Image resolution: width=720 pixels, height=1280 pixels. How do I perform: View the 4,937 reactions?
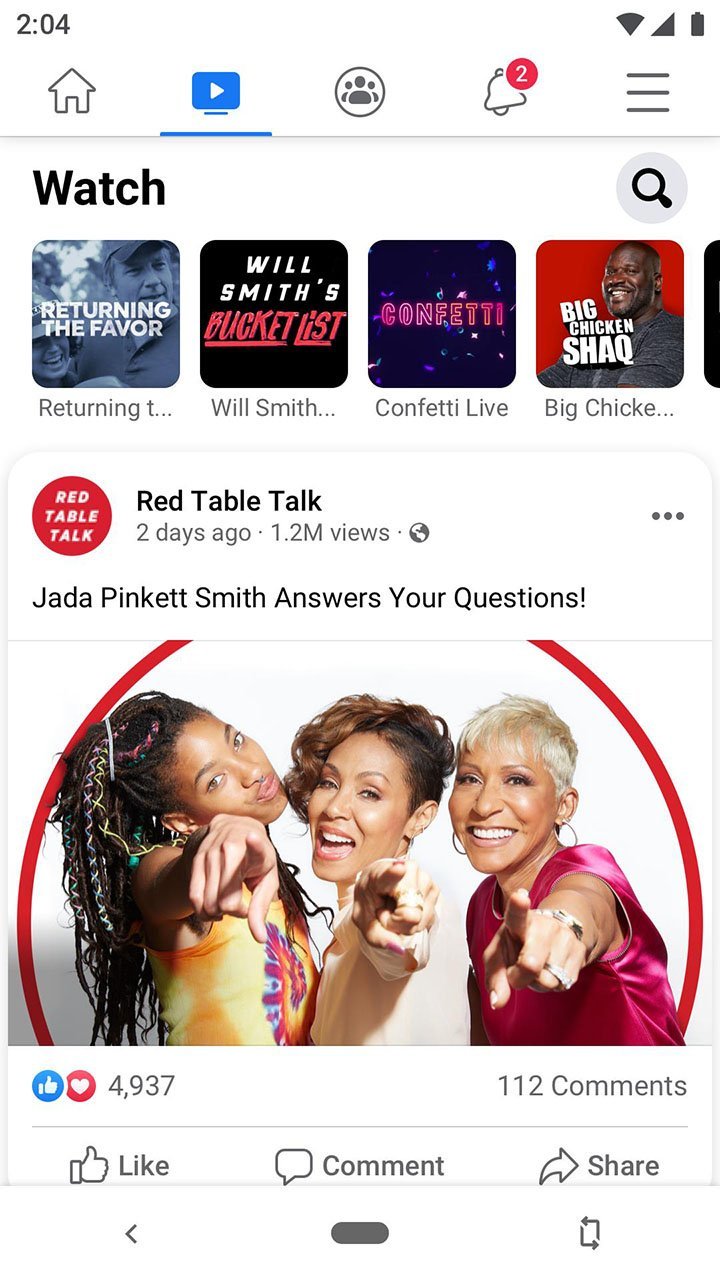pyautogui.click(x=104, y=1086)
